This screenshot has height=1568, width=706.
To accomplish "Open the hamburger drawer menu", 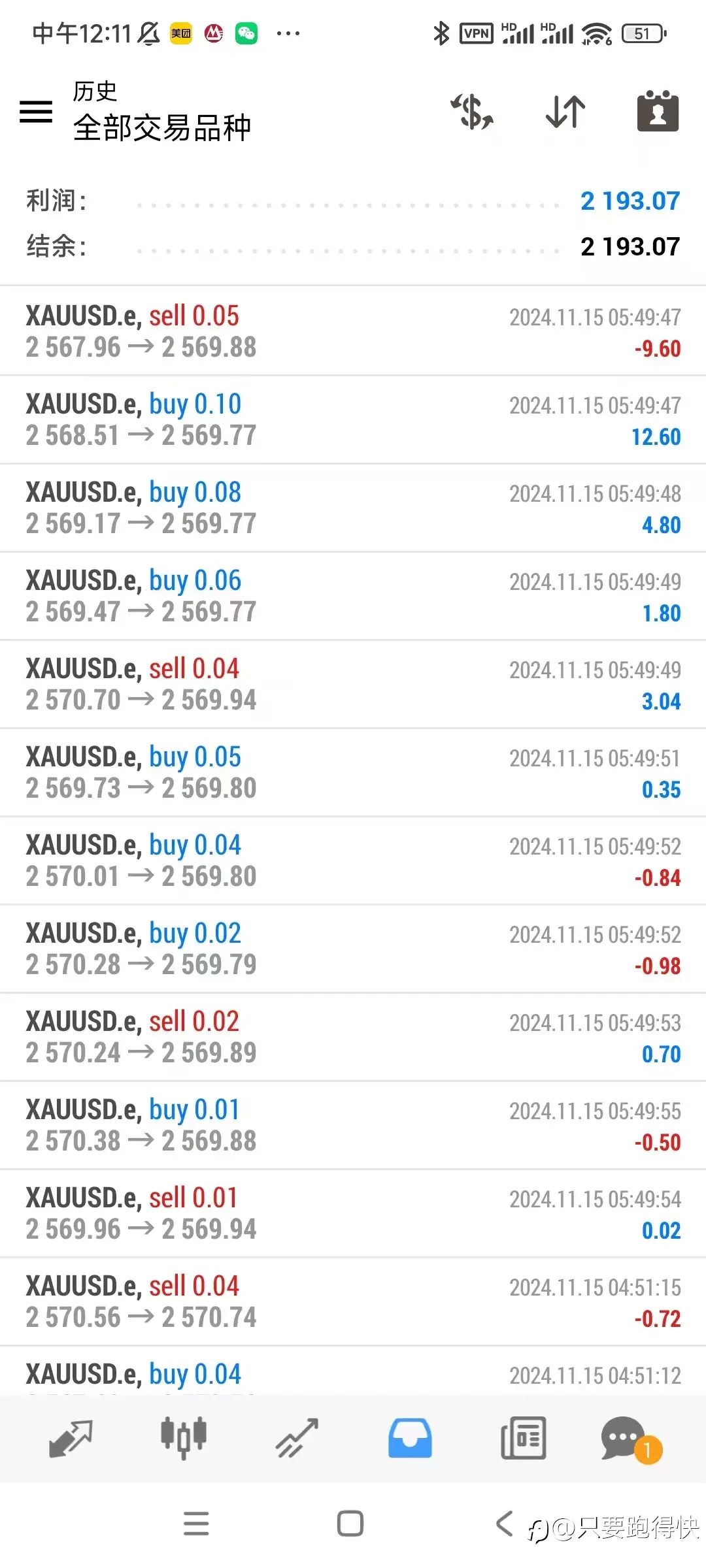I will tap(36, 112).
